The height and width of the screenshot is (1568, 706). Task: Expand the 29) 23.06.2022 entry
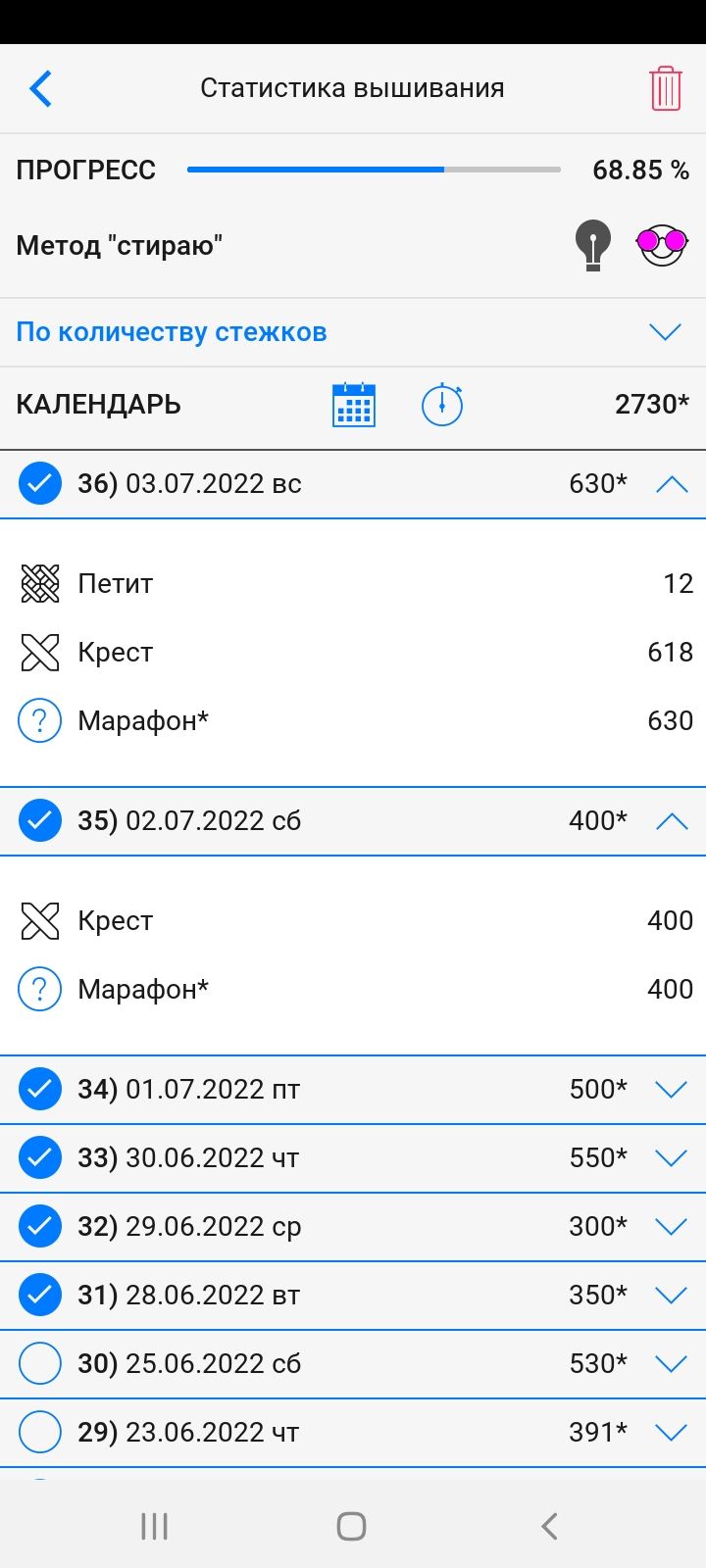(672, 1433)
